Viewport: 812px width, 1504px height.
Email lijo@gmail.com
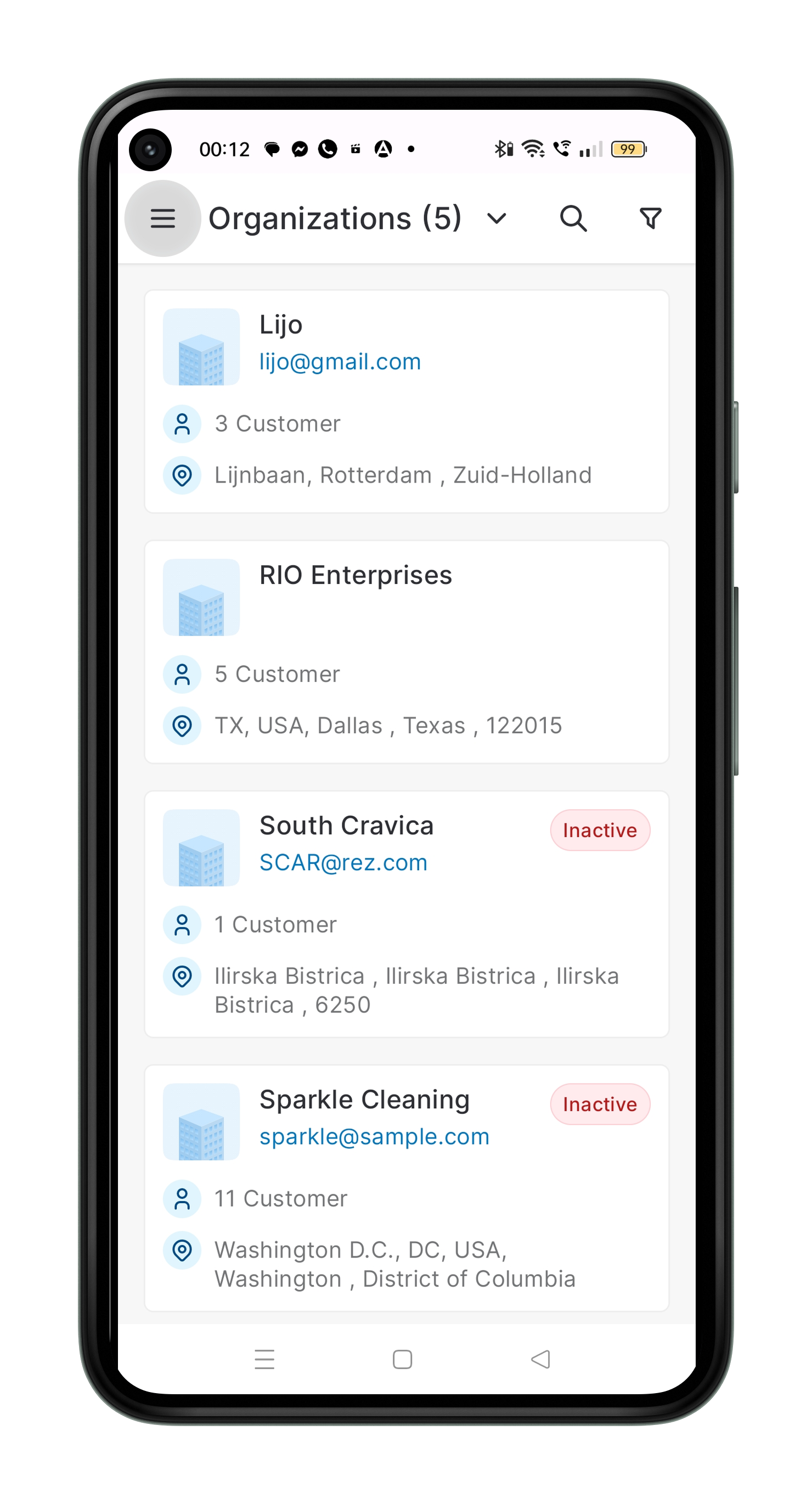[340, 361]
